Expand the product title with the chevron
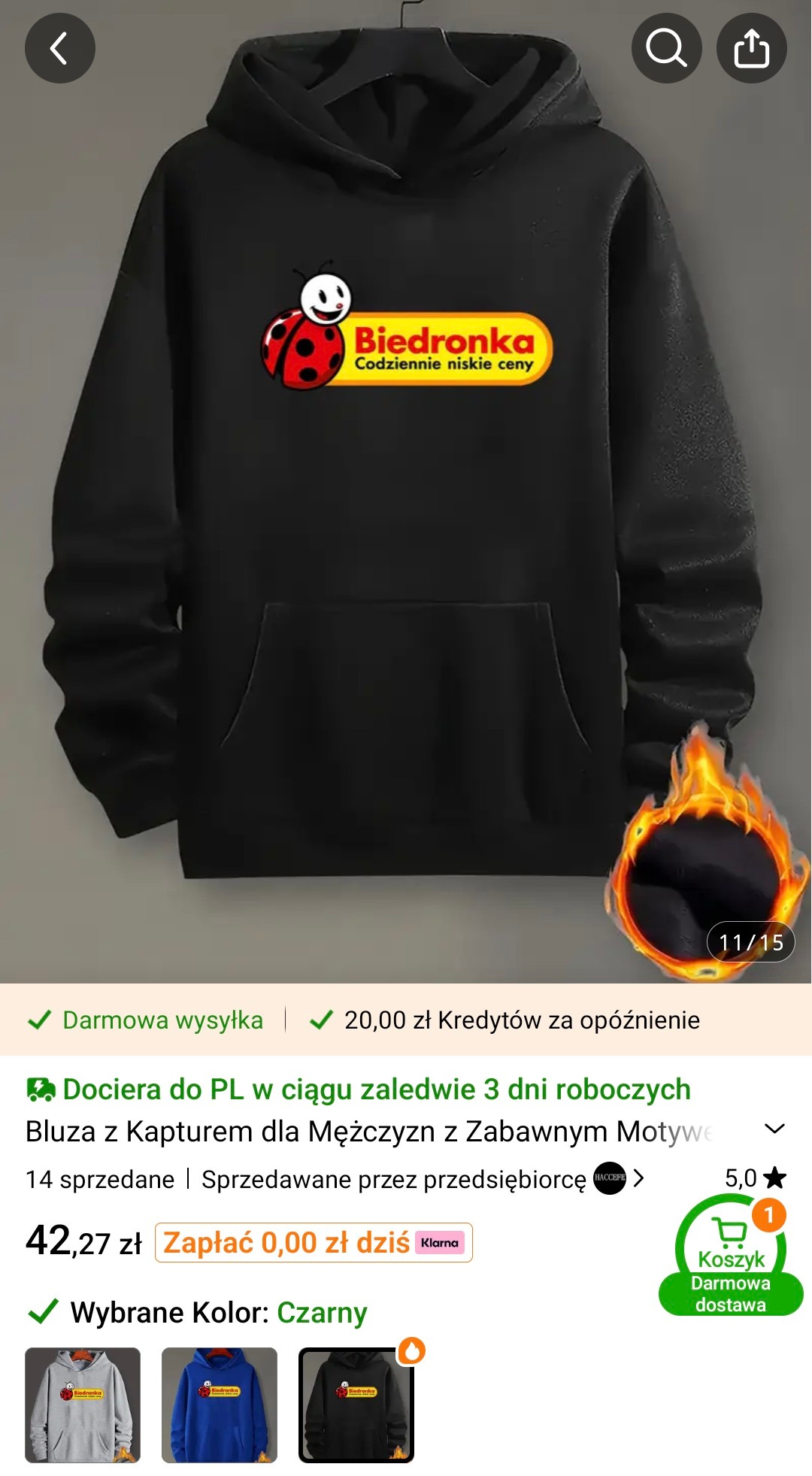This screenshot has height=1476, width=812. [774, 1129]
